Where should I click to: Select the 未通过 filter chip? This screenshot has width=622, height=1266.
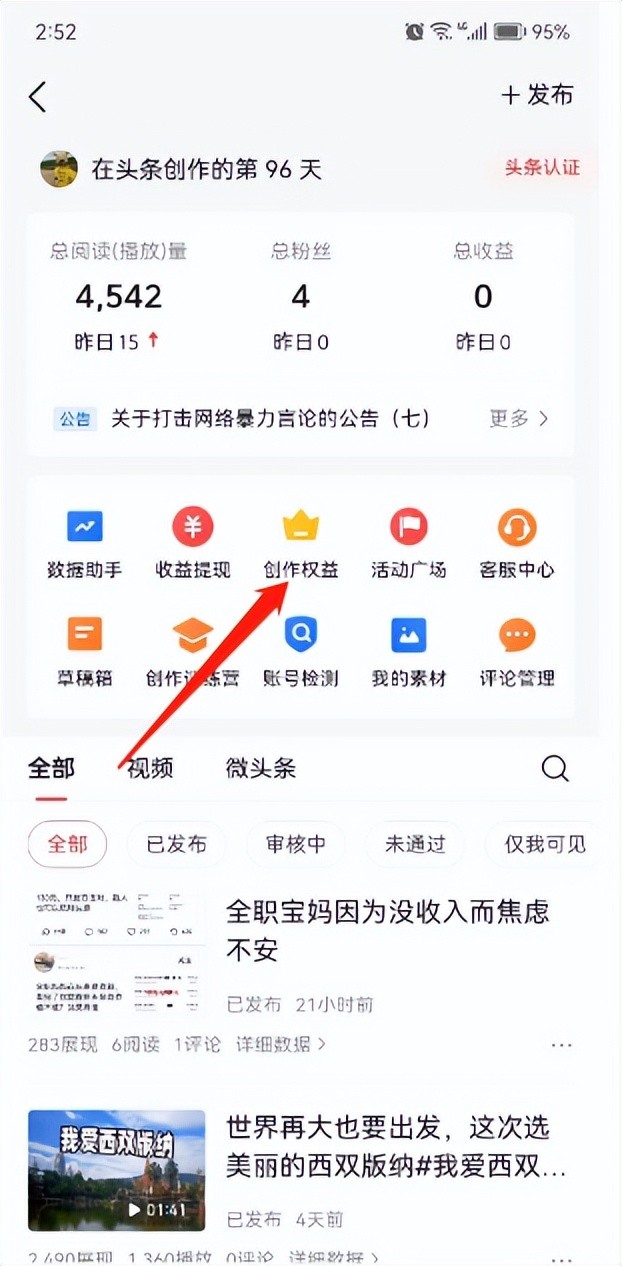415,844
